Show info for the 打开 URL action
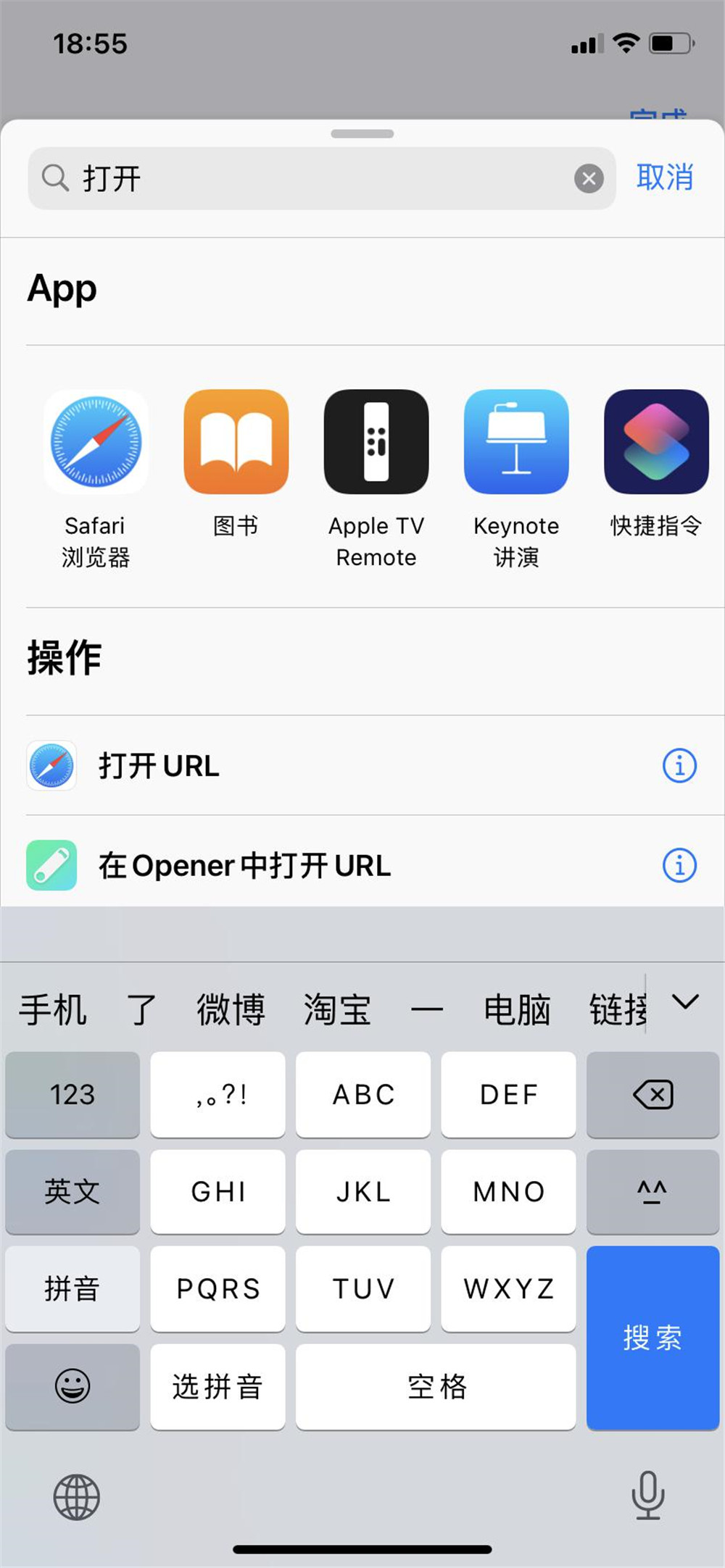The image size is (725, 1568). pyautogui.click(x=679, y=766)
